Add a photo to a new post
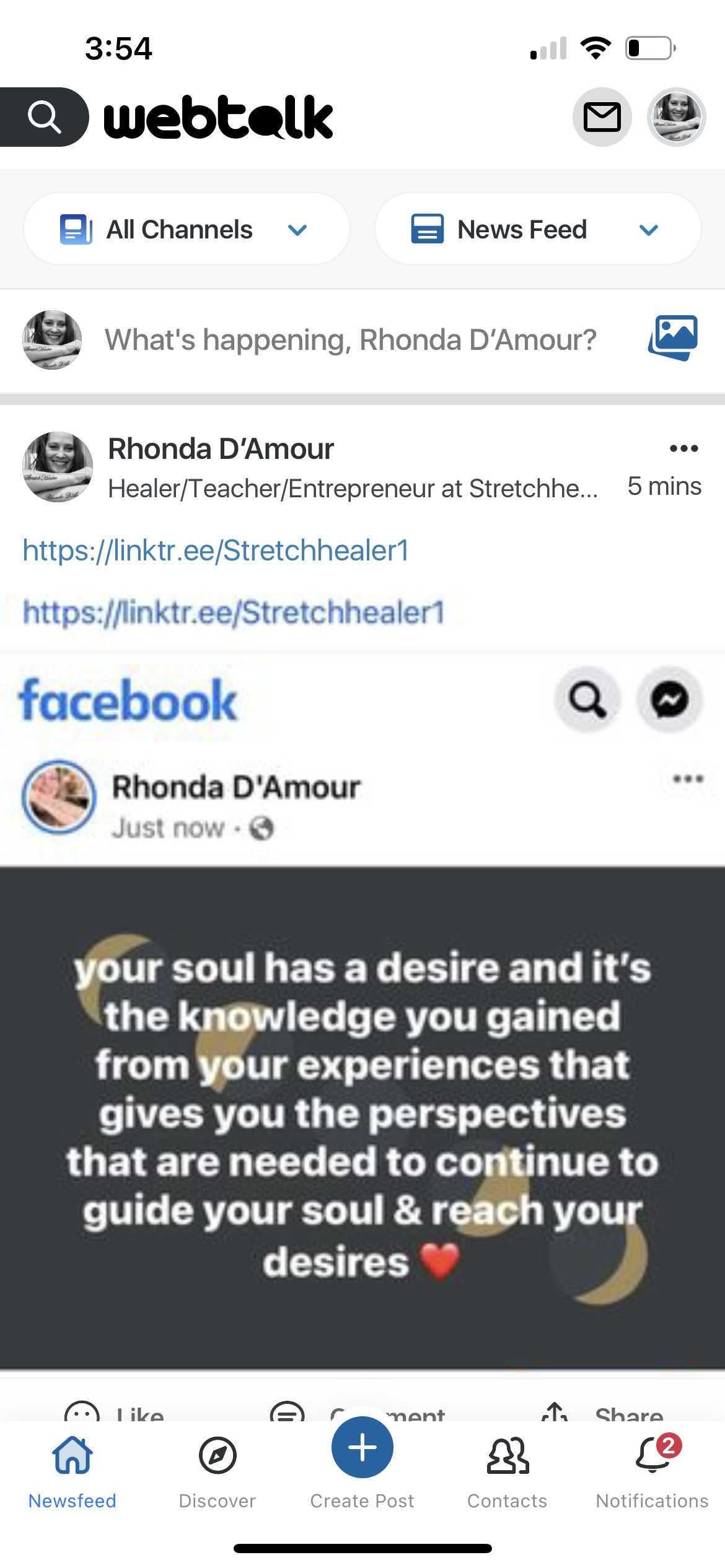The width and height of the screenshot is (725, 1568). pyautogui.click(x=673, y=338)
